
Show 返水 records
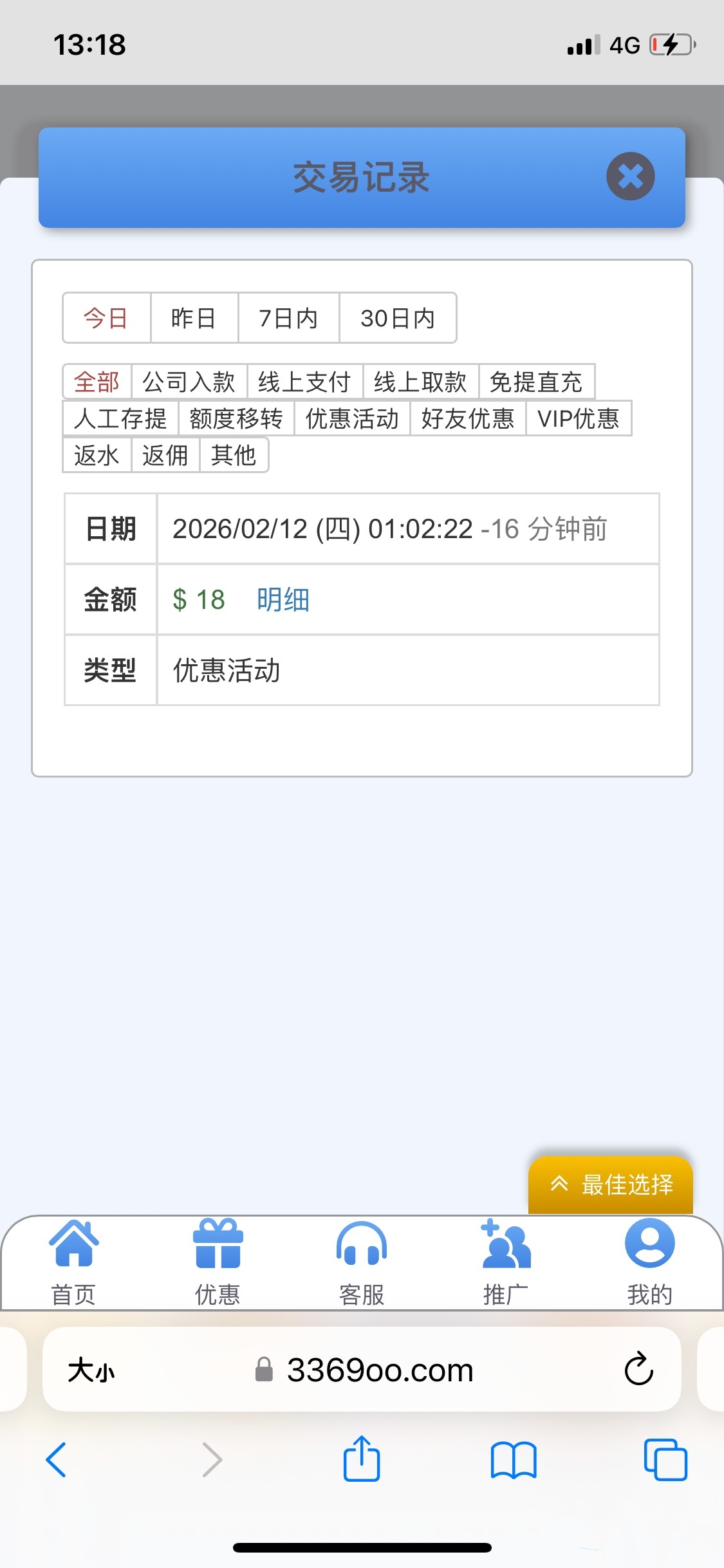pyautogui.click(x=97, y=455)
